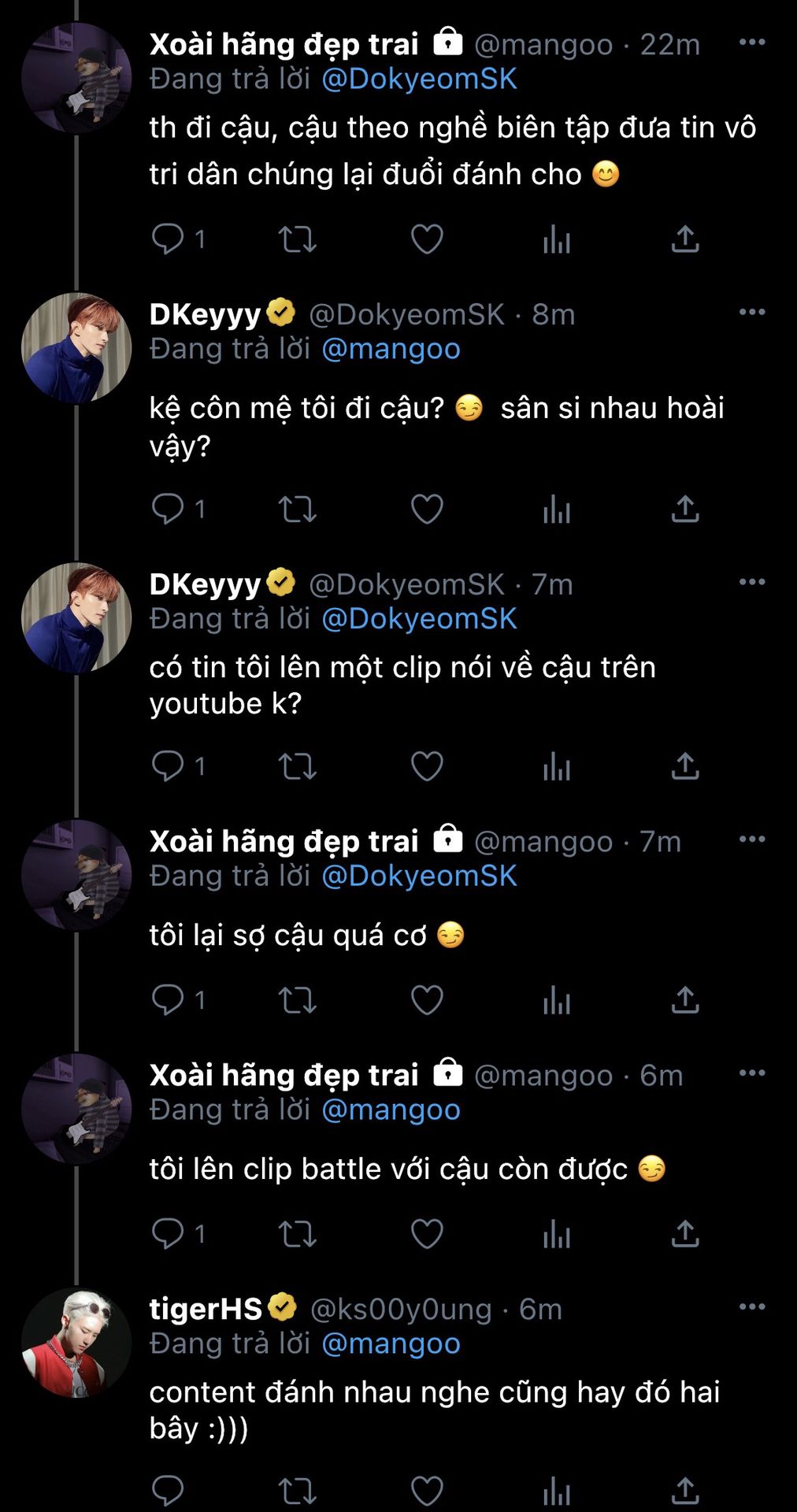This screenshot has height=1512, width=797.
Task: Share the "tôi lại sợ cậu quá cơ" tweet
Action: (x=685, y=1000)
